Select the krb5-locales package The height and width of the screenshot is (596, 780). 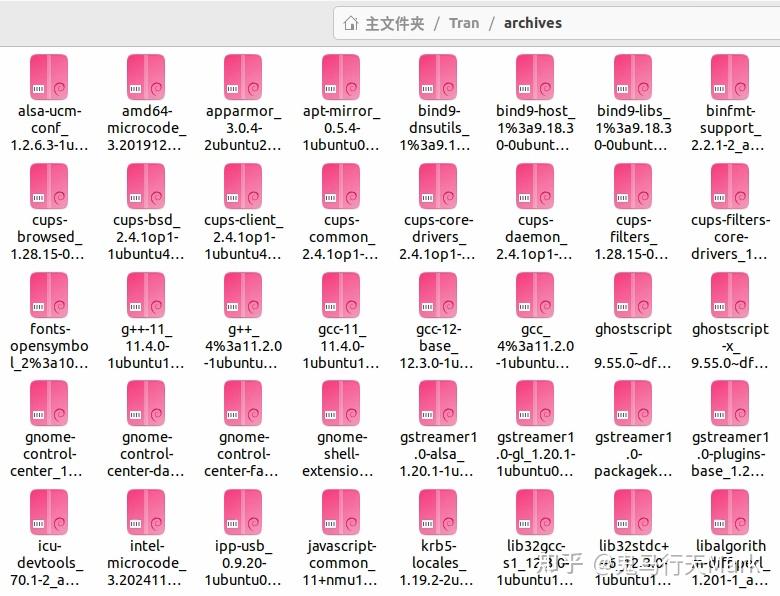[438, 512]
